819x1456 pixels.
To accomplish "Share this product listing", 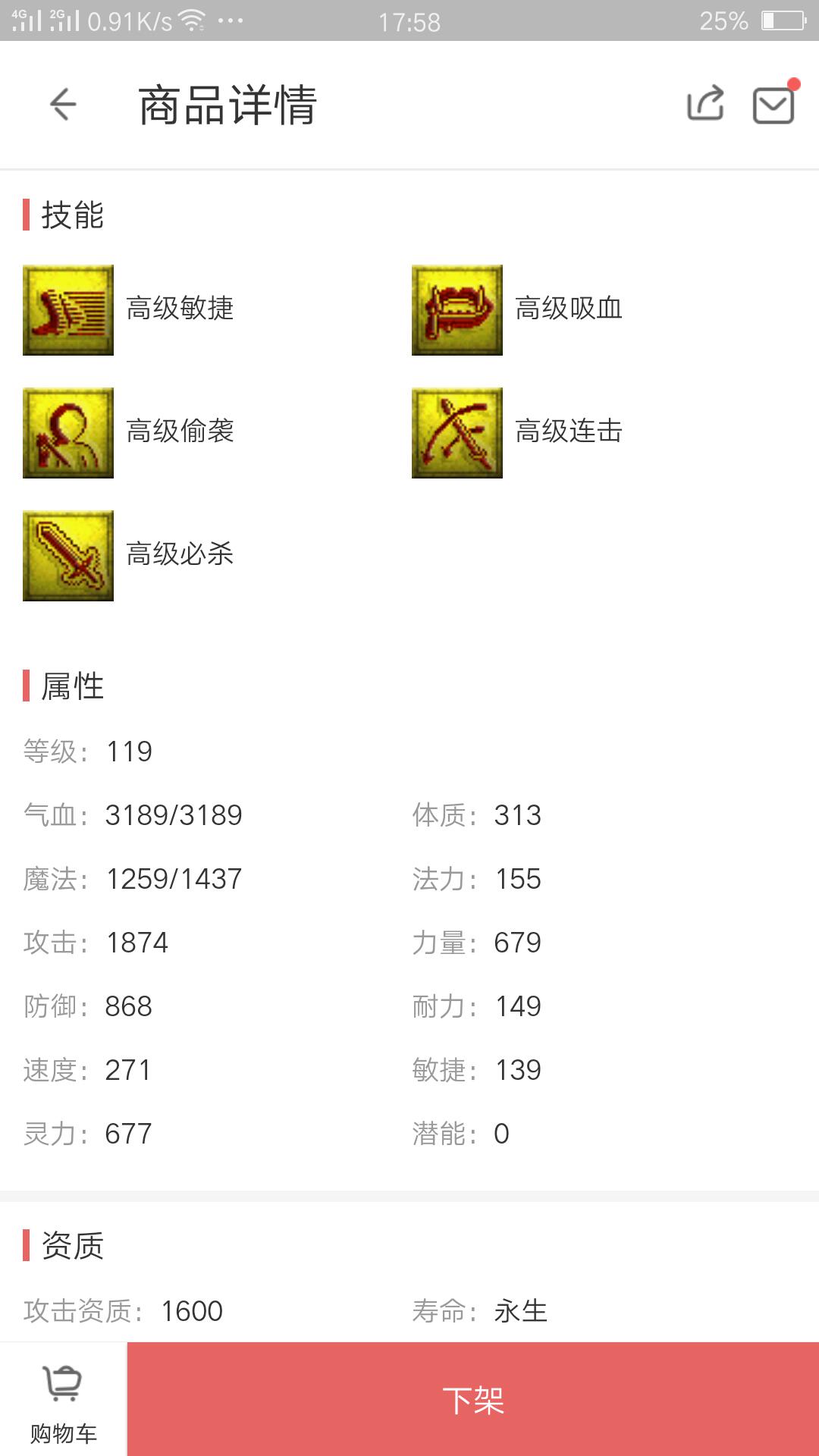I will pos(705,105).
